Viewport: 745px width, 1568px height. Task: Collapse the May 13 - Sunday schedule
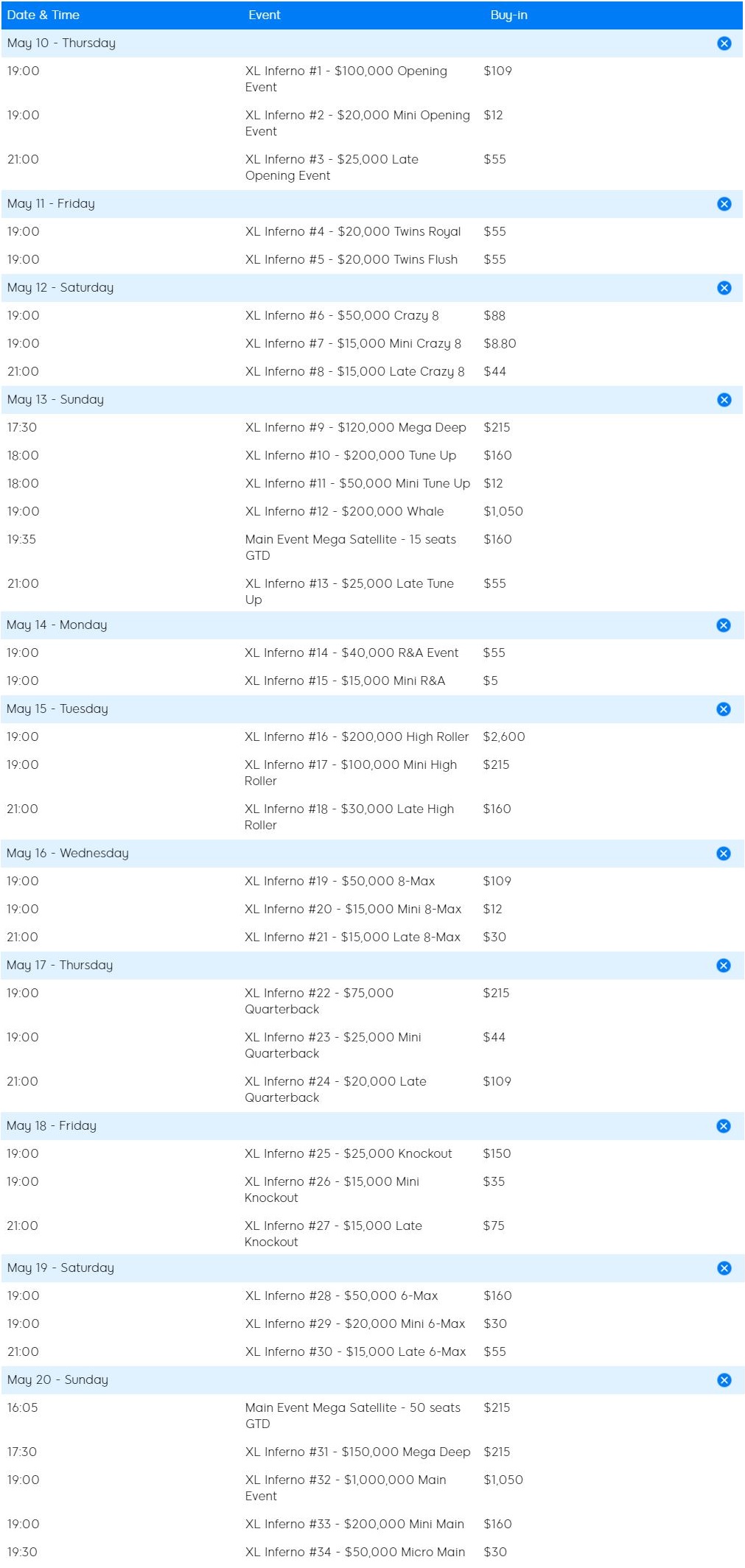pyautogui.click(x=724, y=400)
